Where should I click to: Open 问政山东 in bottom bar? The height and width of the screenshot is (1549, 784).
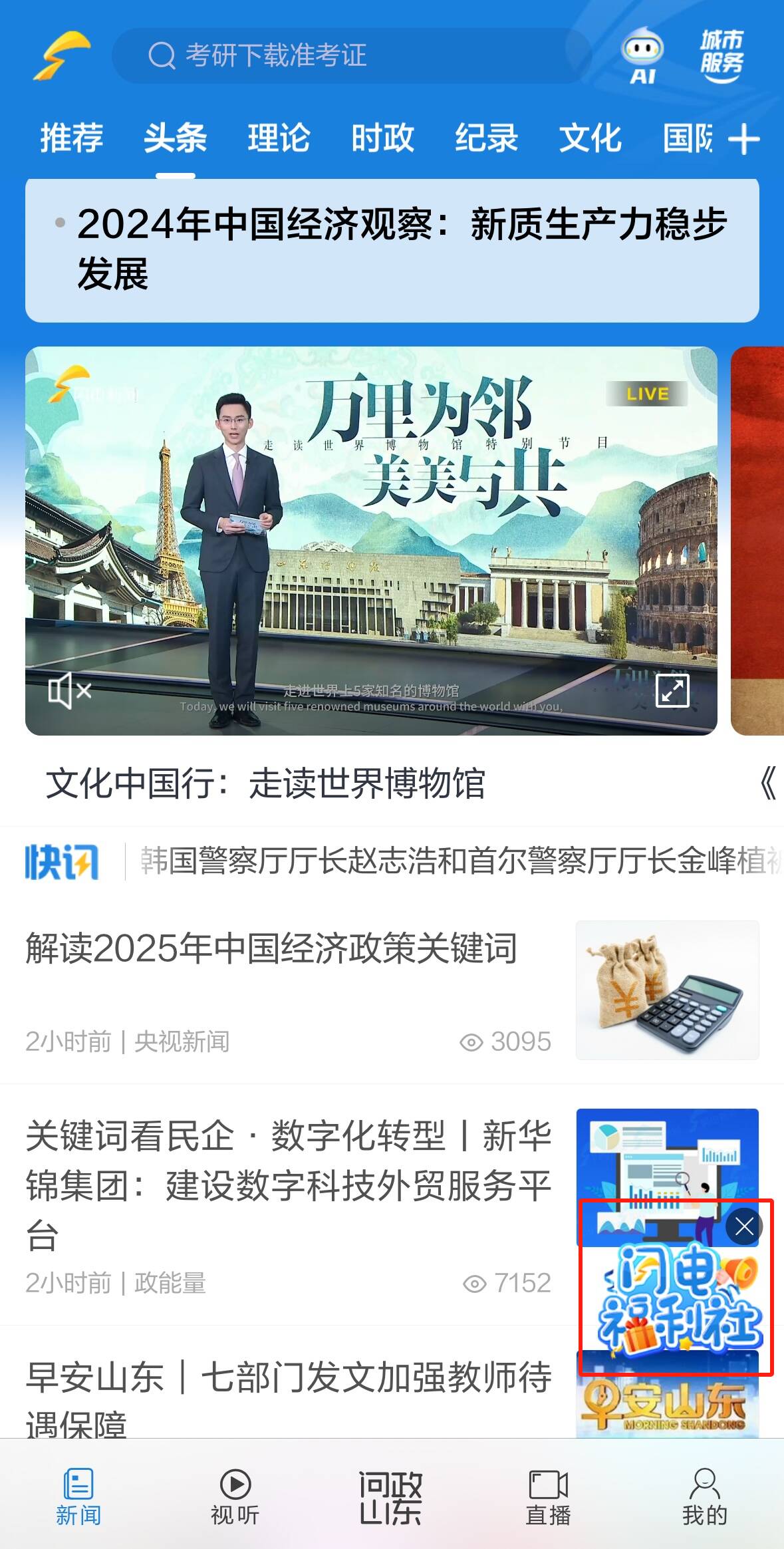tap(391, 1497)
